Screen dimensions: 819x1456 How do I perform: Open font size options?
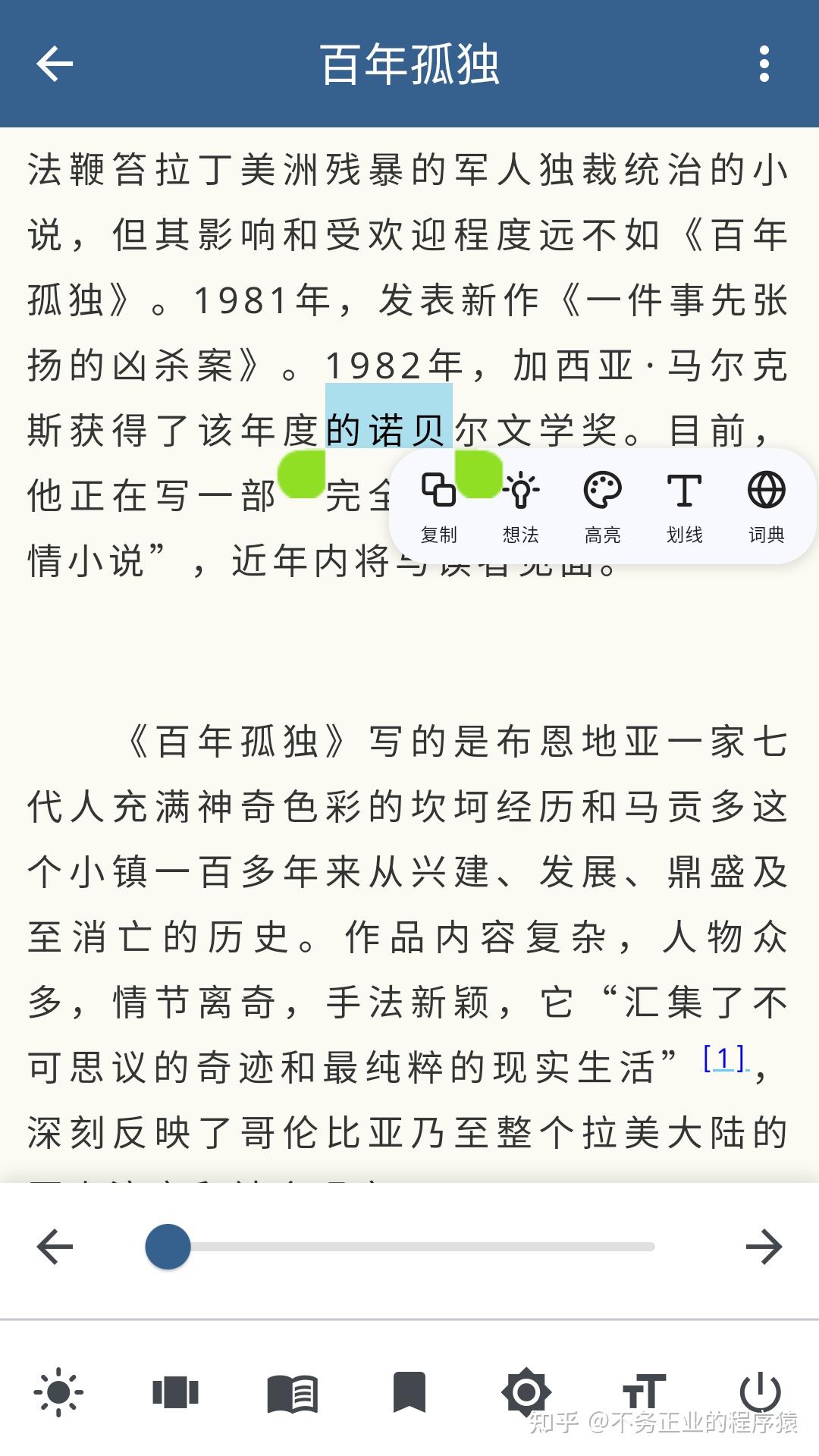[643, 1392]
